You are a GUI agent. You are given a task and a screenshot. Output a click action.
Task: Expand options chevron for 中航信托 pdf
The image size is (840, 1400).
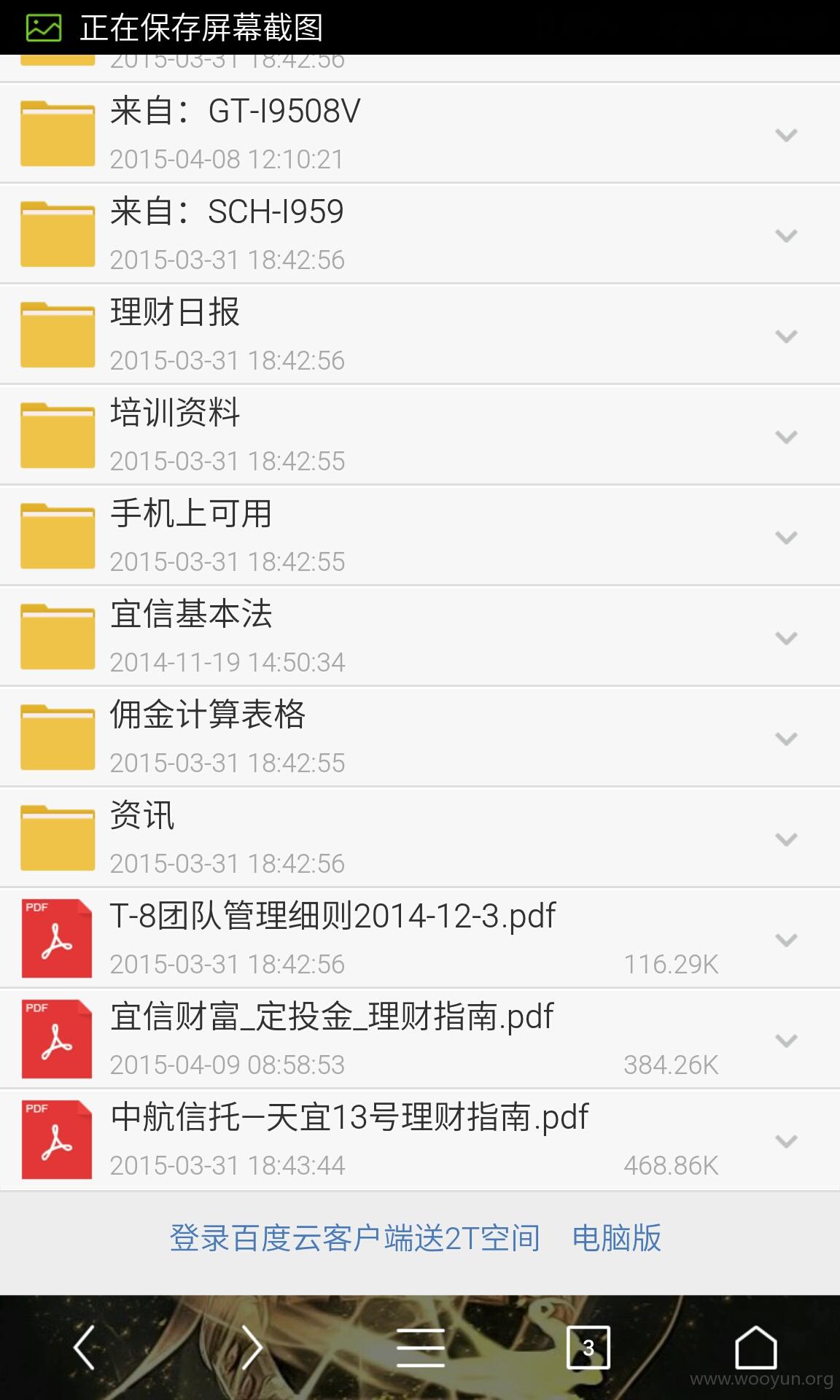tap(786, 1141)
